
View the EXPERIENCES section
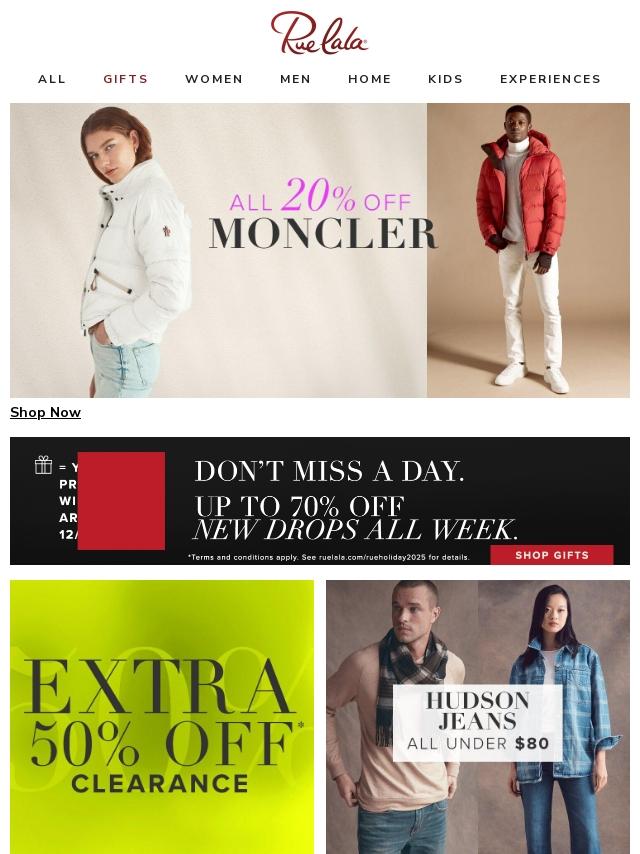[550, 79]
